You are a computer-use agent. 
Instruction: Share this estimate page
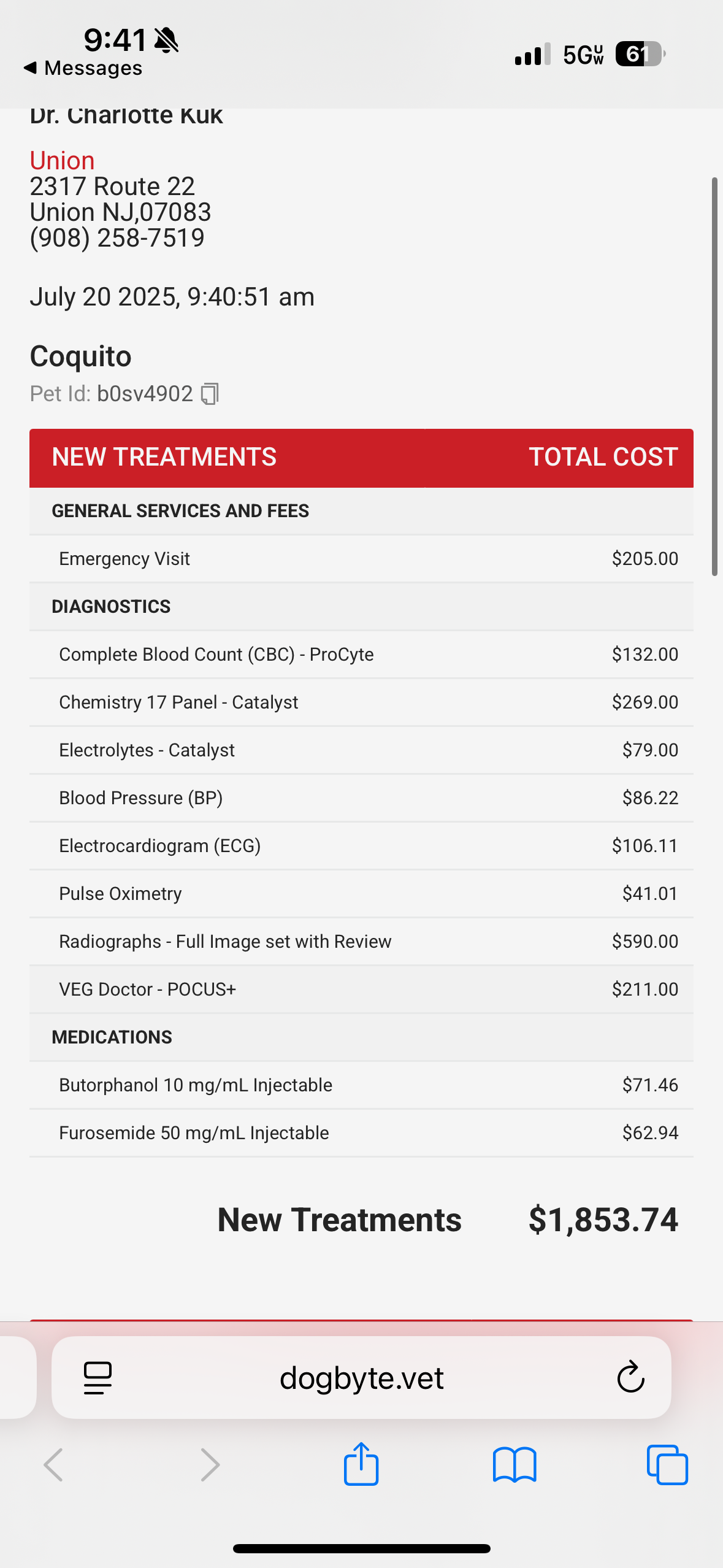[361, 1464]
